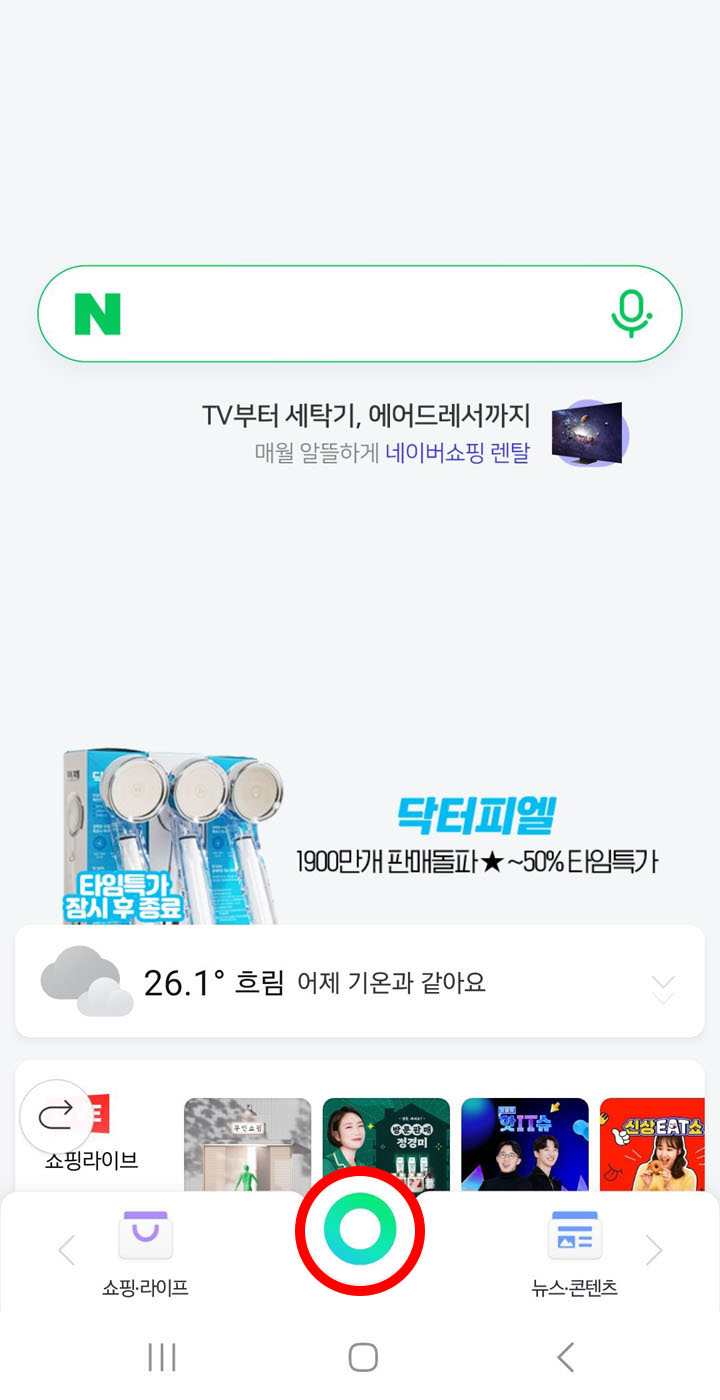
Task: Open the 핫IT슈 live show thumbnail
Action: (x=525, y=1140)
